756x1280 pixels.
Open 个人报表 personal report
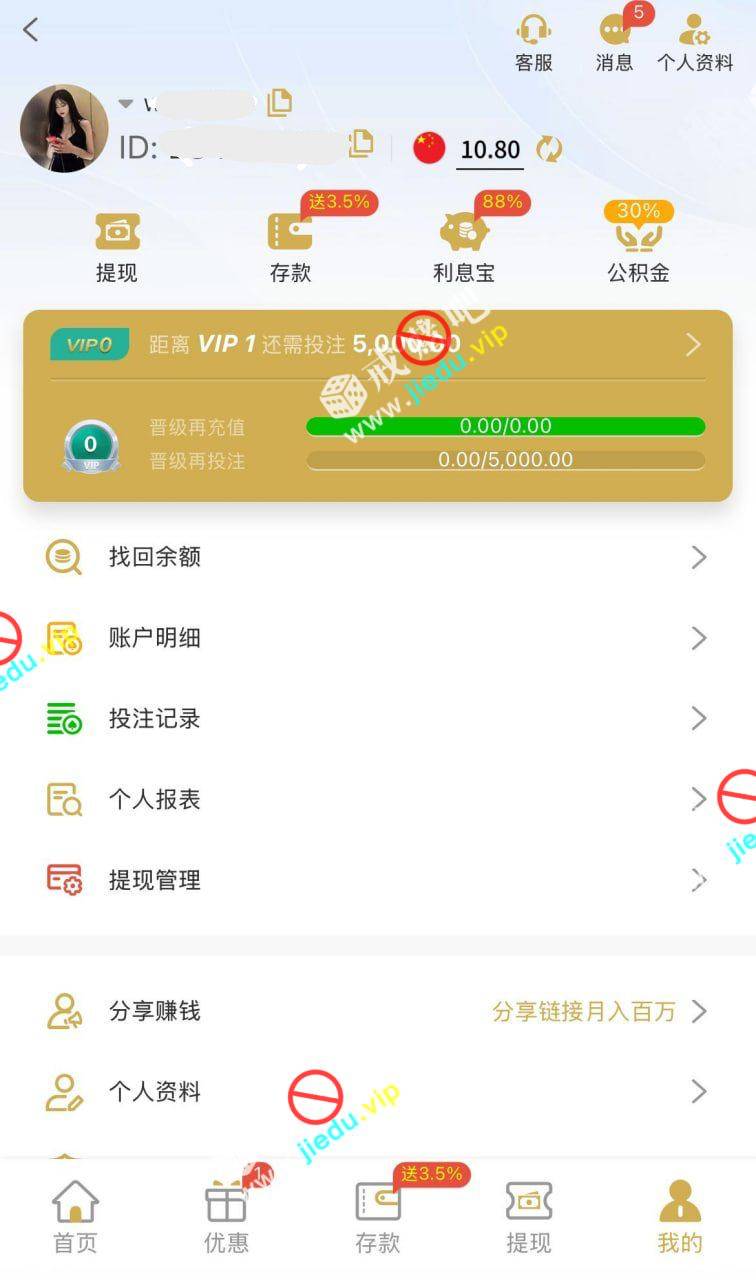pyautogui.click(x=378, y=799)
